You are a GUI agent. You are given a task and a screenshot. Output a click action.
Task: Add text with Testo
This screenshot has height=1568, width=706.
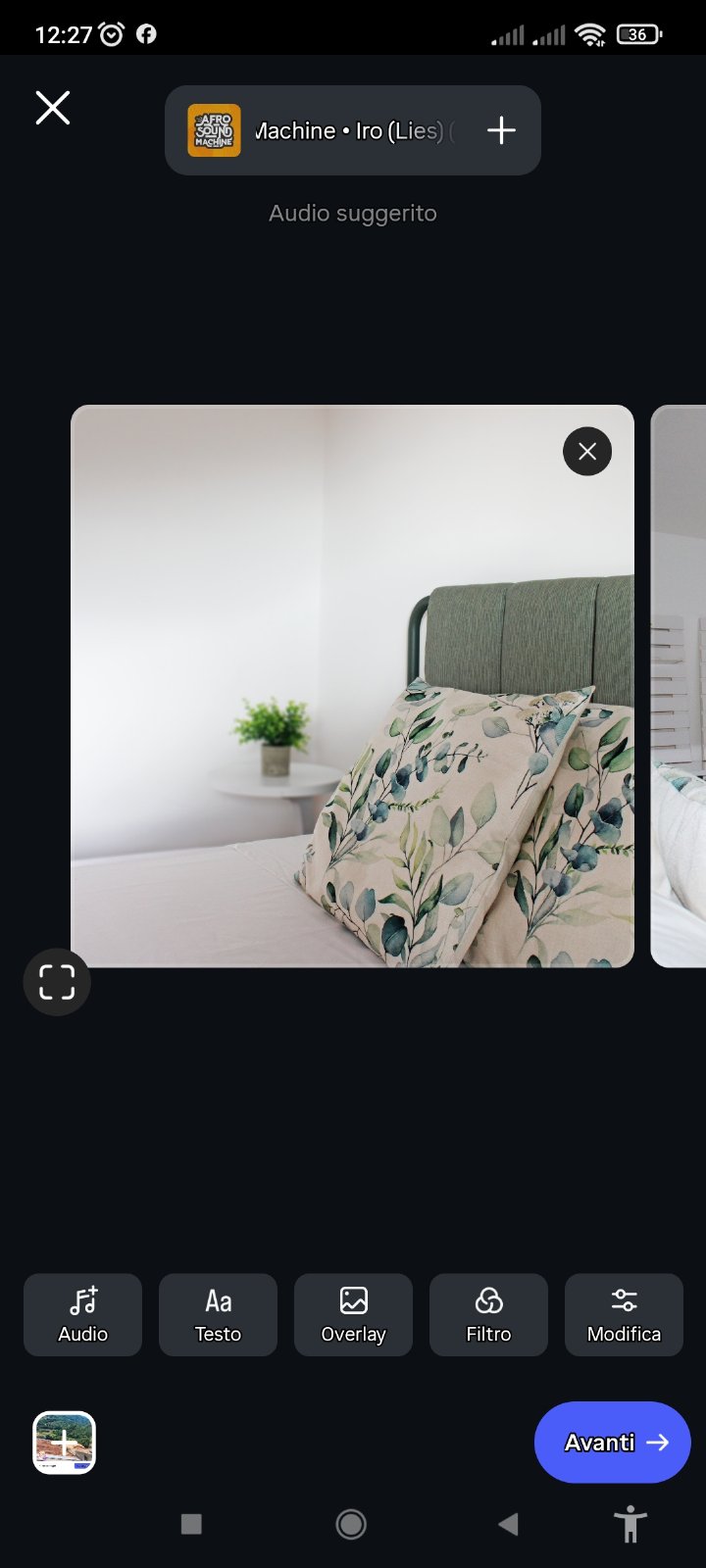click(218, 1315)
